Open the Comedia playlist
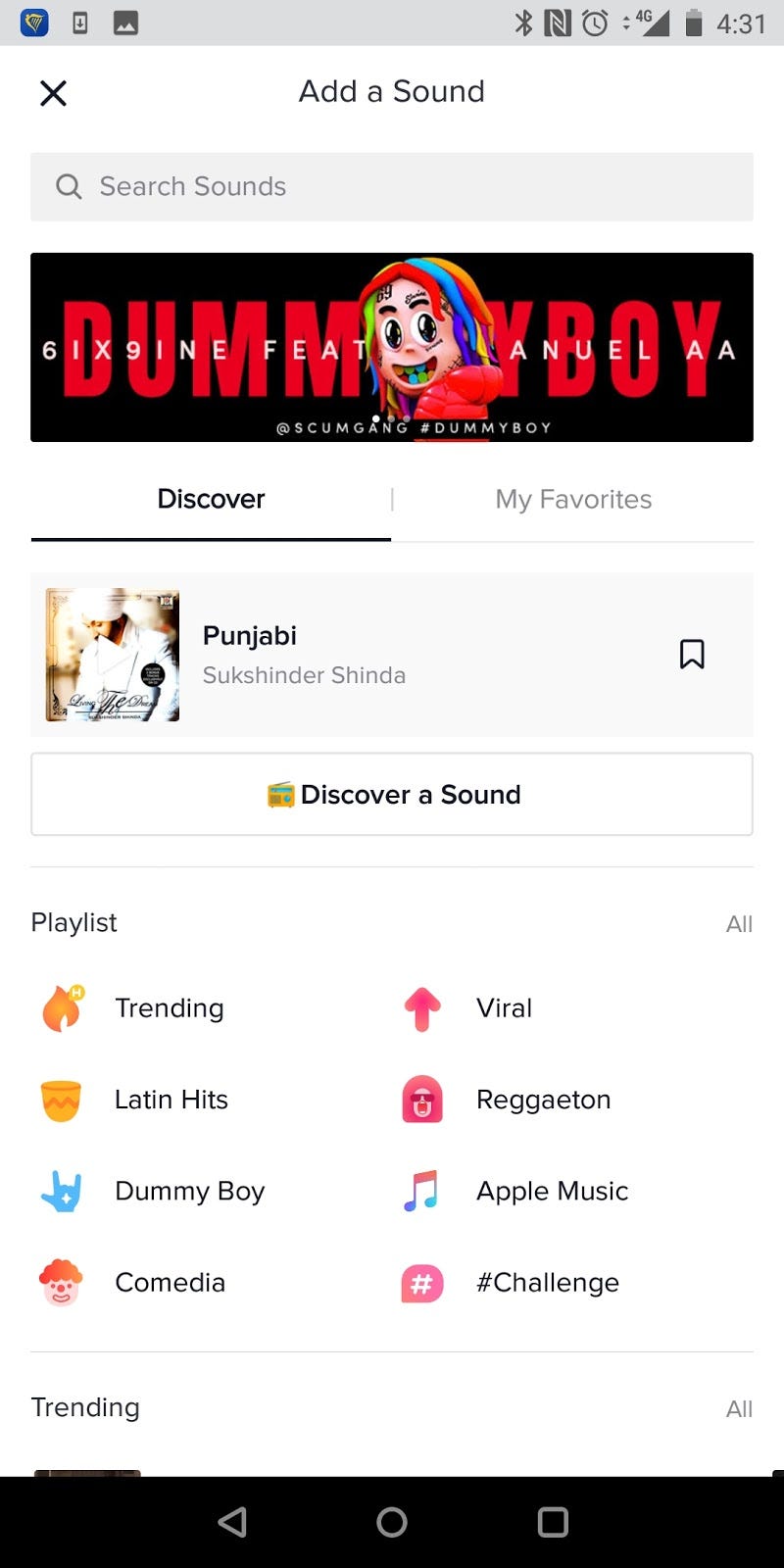Screen dimensions: 784x1568 point(170,1283)
